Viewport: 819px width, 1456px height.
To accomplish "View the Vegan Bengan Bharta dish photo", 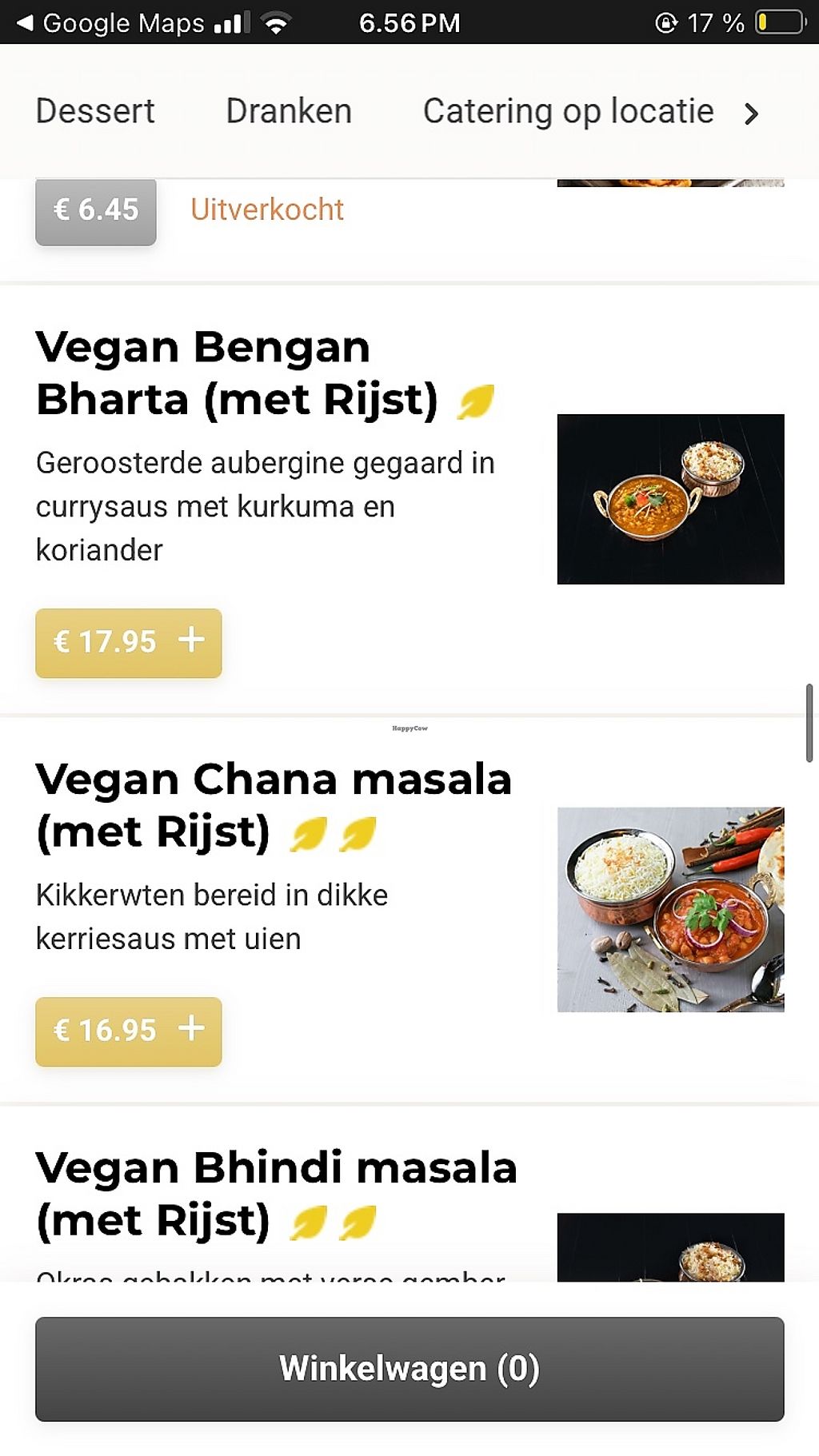I will click(x=670, y=499).
